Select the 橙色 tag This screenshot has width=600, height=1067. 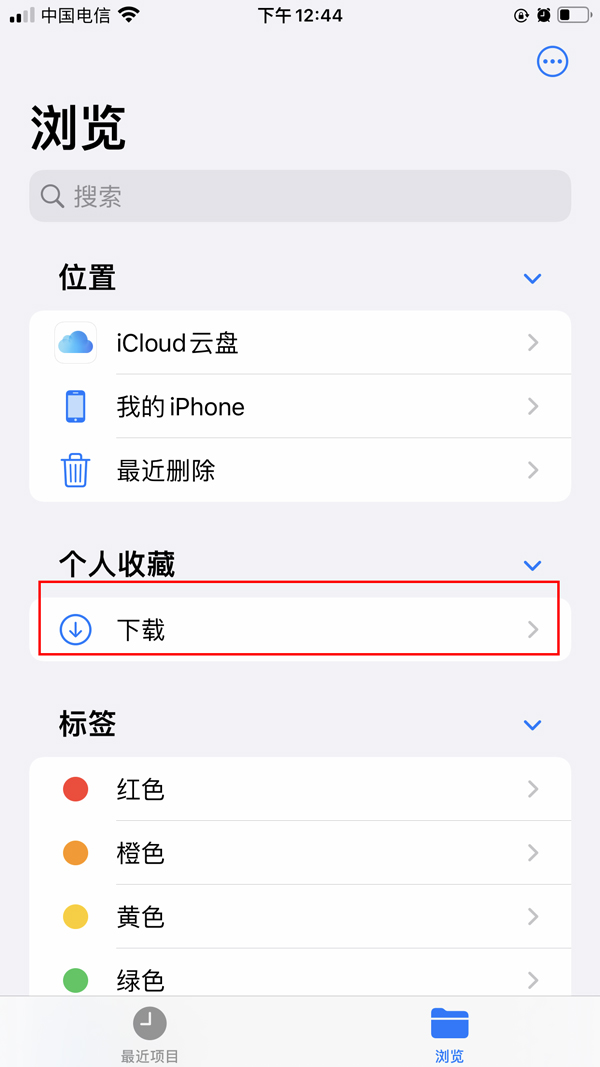(300, 853)
